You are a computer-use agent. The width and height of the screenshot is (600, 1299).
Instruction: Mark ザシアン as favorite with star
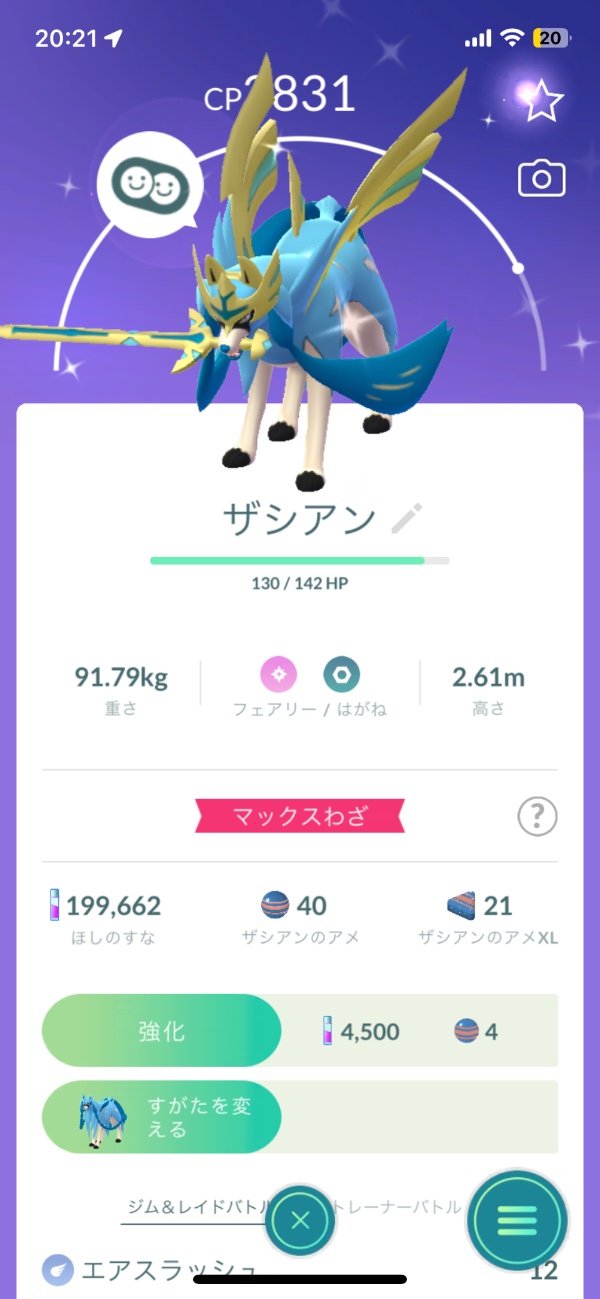(542, 99)
